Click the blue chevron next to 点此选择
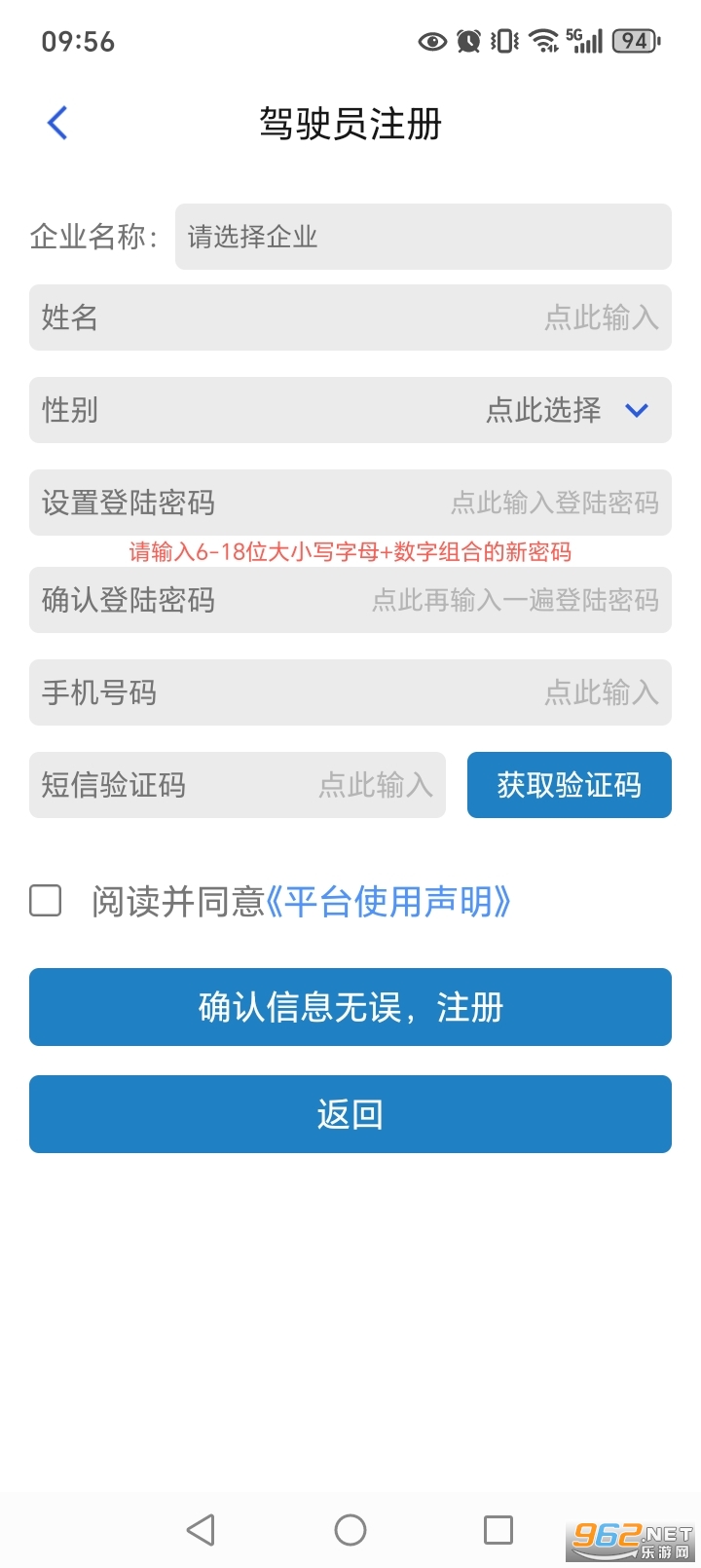 (637, 410)
